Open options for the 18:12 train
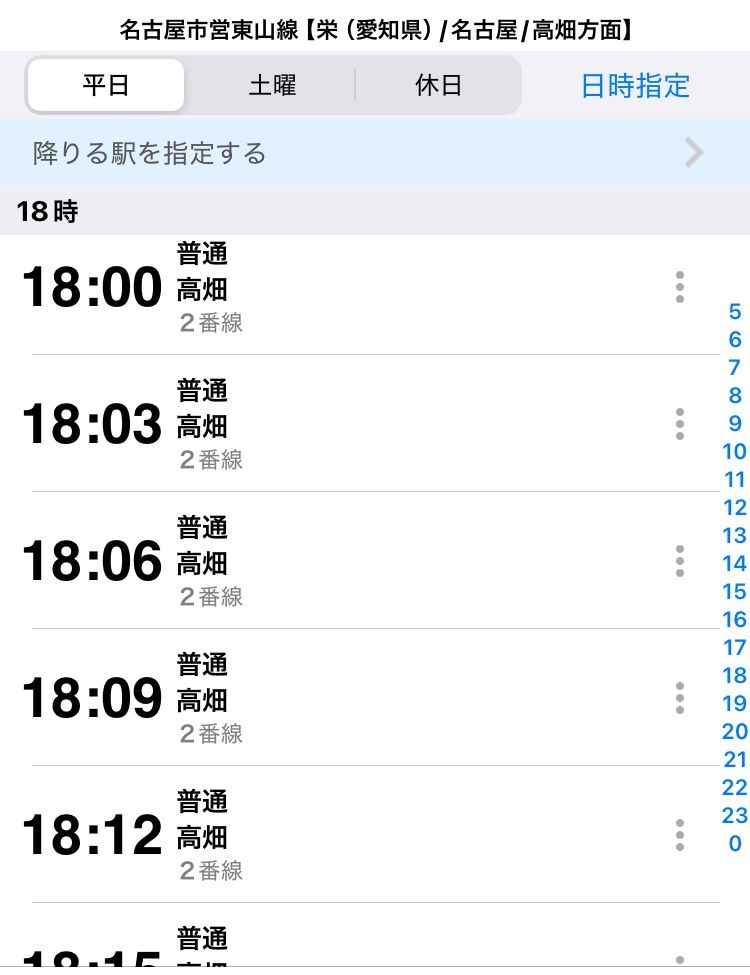The height and width of the screenshot is (975, 750). [680, 835]
